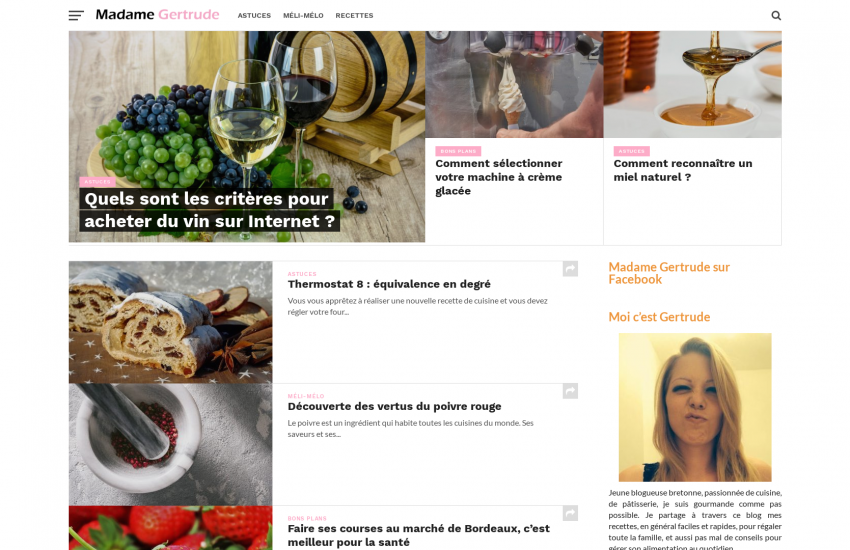This screenshot has width=850, height=550.
Task: Share the red pepper article
Action: pyautogui.click(x=570, y=391)
